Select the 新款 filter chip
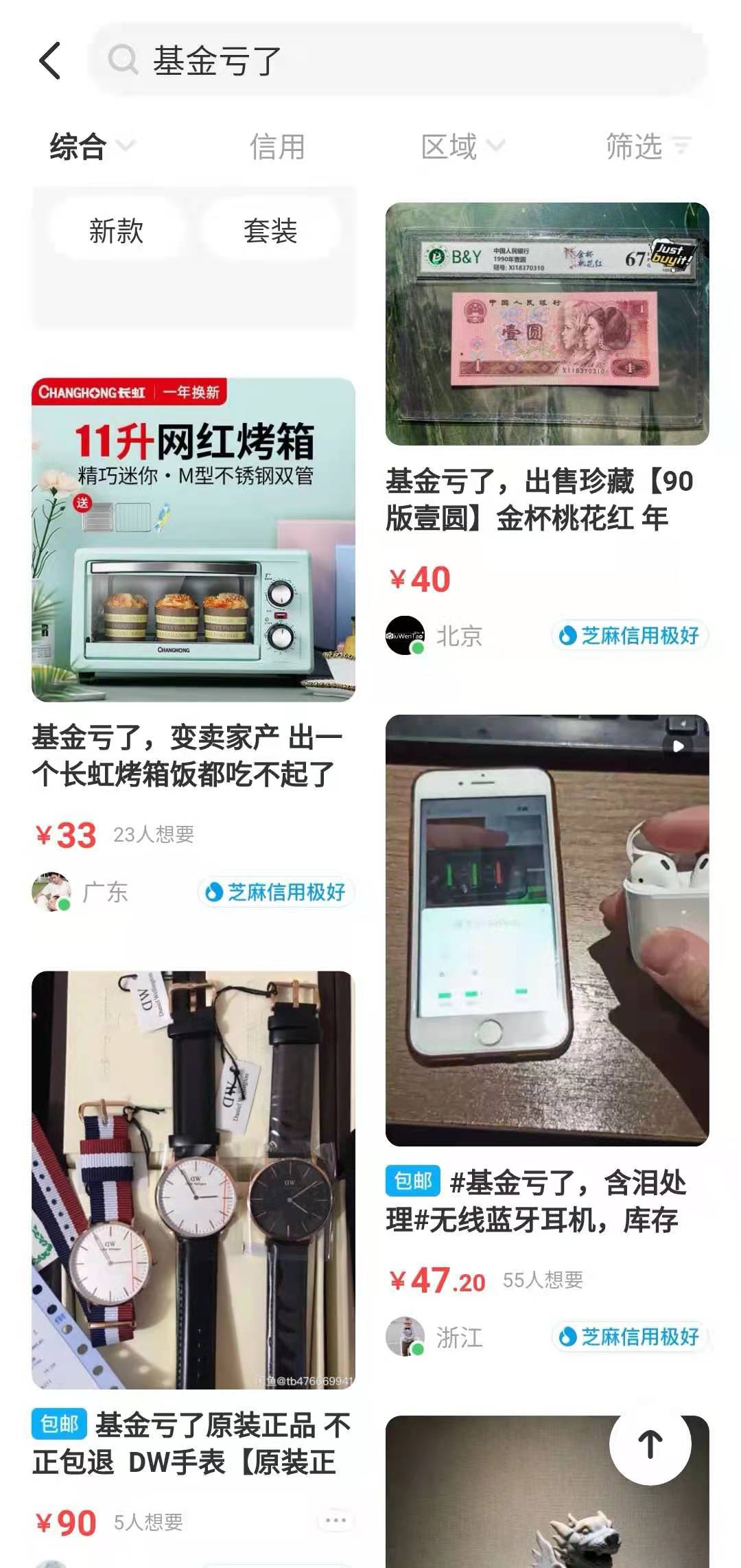The image size is (741, 1568). pyautogui.click(x=116, y=231)
